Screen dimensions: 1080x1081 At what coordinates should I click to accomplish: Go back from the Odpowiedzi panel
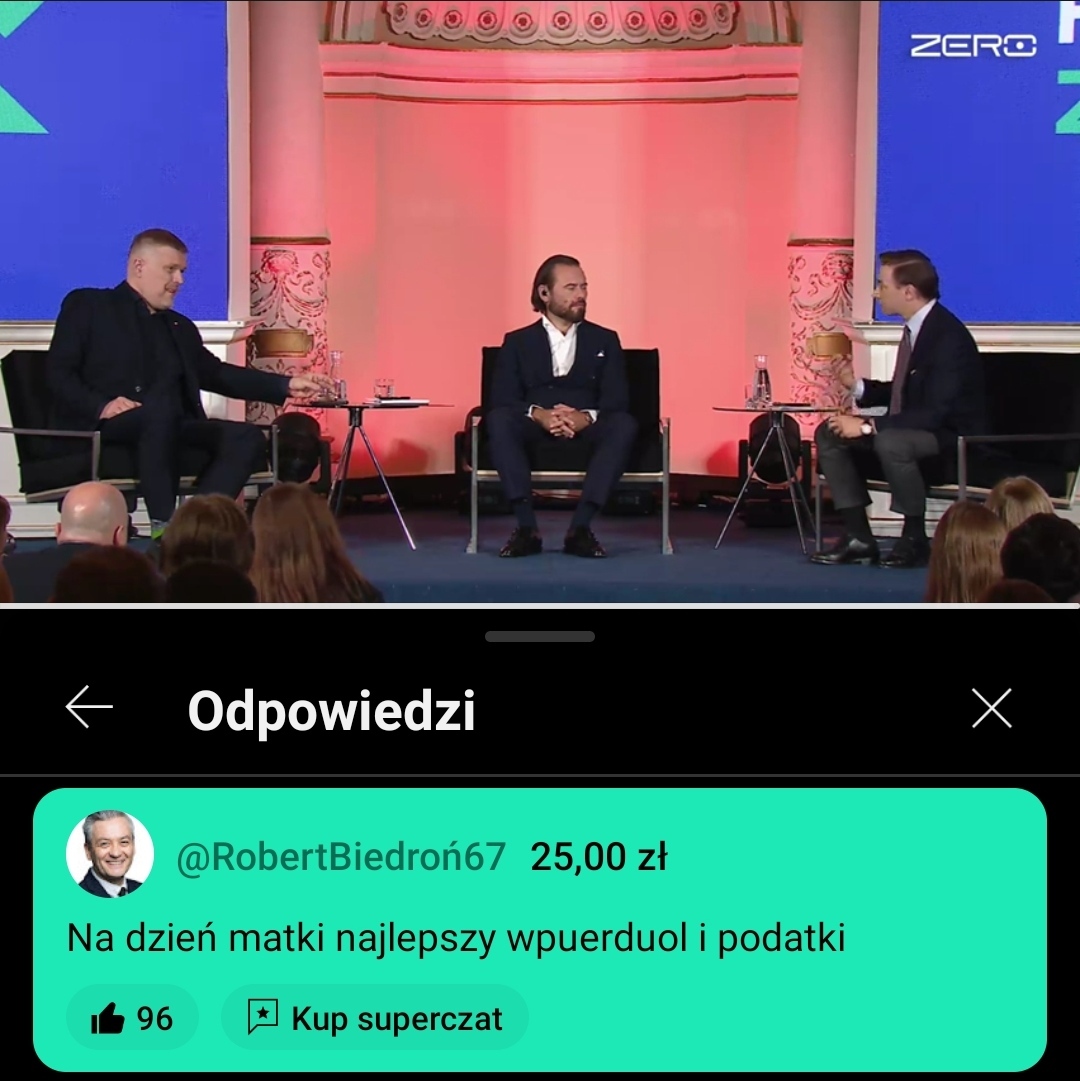click(89, 708)
